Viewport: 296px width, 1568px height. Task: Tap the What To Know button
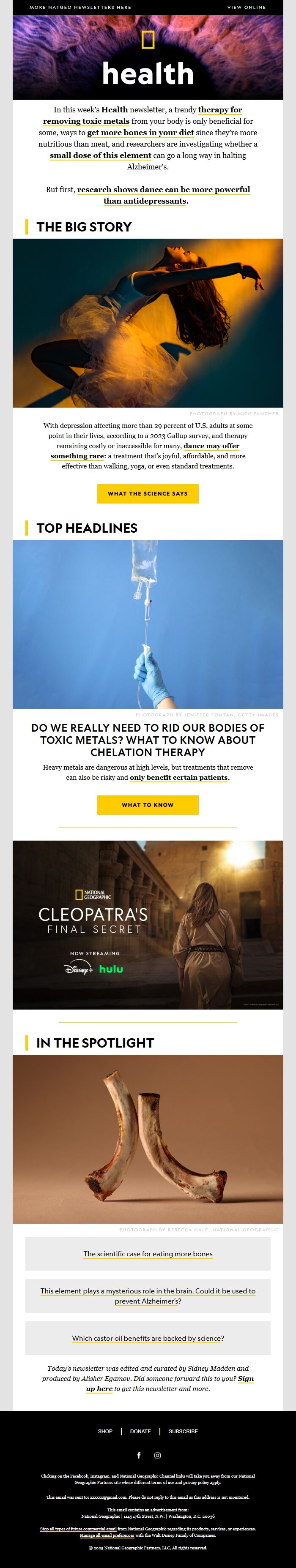148,805
